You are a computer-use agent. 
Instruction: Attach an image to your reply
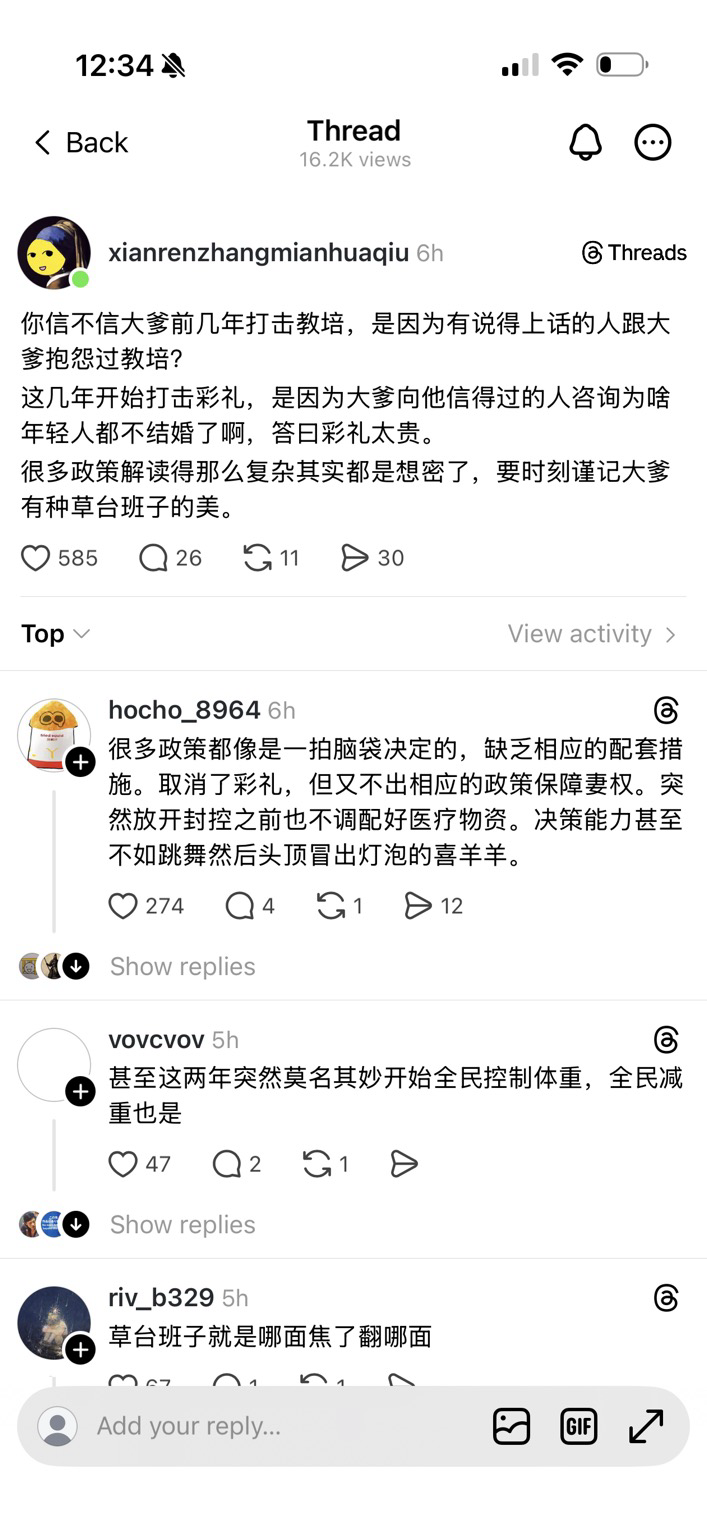(x=511, y=1426)
